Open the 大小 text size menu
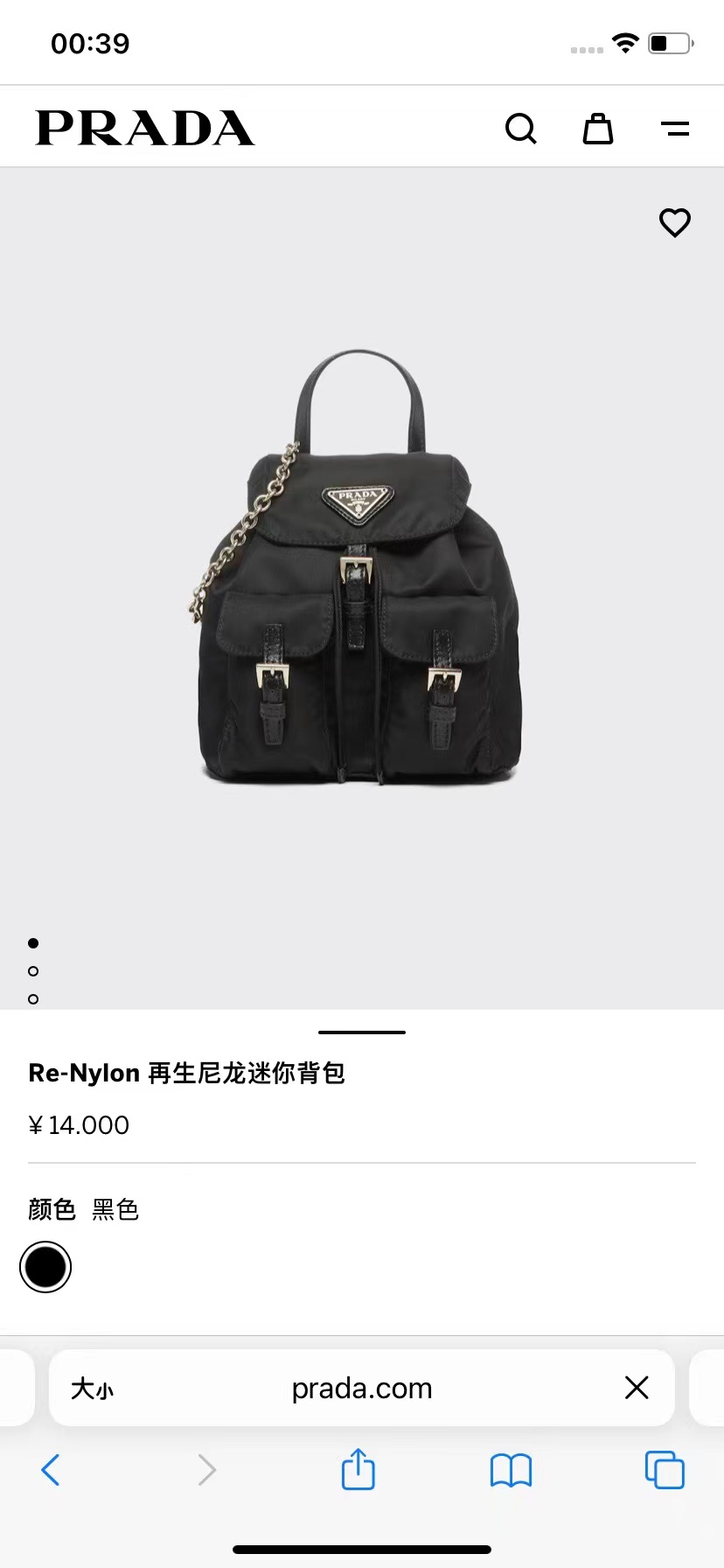This screenshot has height=1568, width=724. pyautogui.click(x=92, y=1389)
